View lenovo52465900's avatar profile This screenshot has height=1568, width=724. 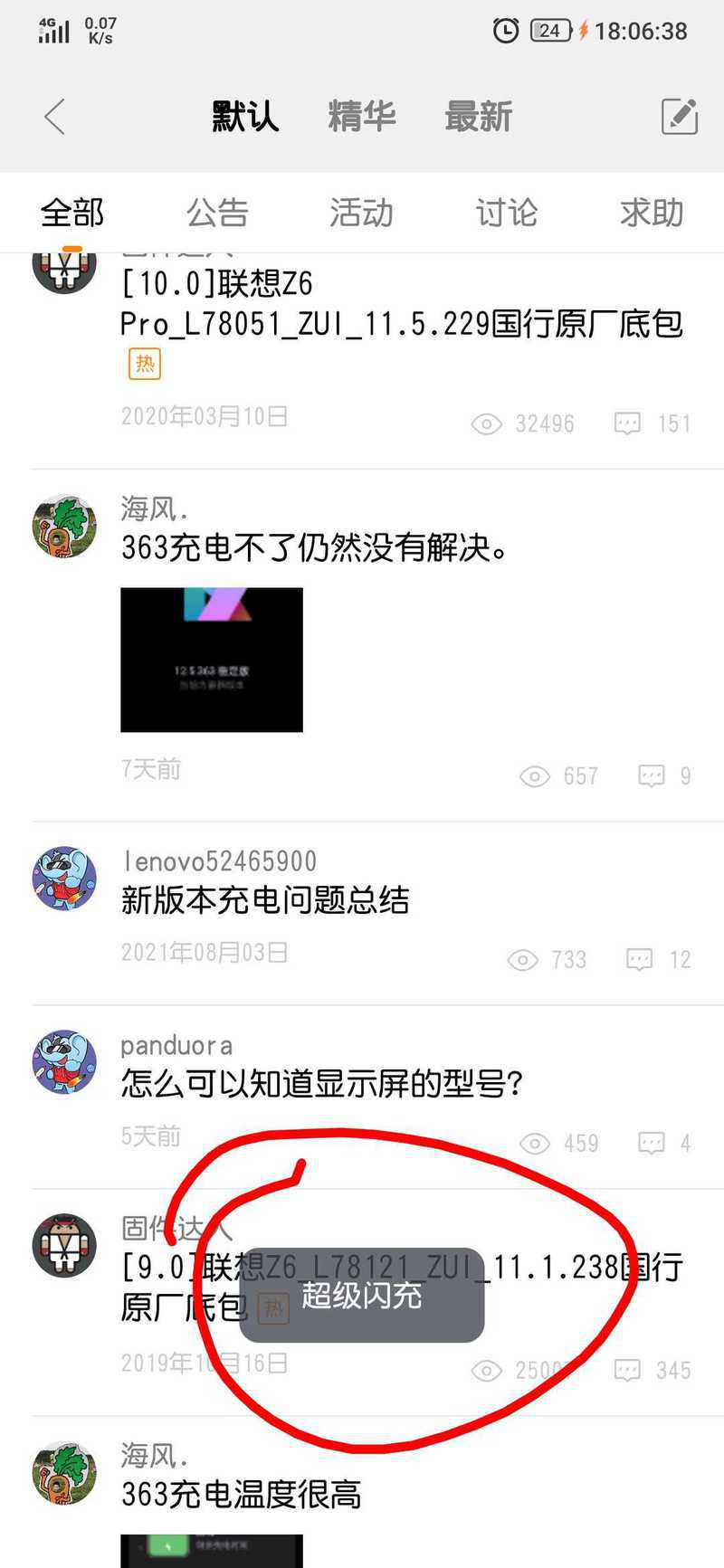64,879
